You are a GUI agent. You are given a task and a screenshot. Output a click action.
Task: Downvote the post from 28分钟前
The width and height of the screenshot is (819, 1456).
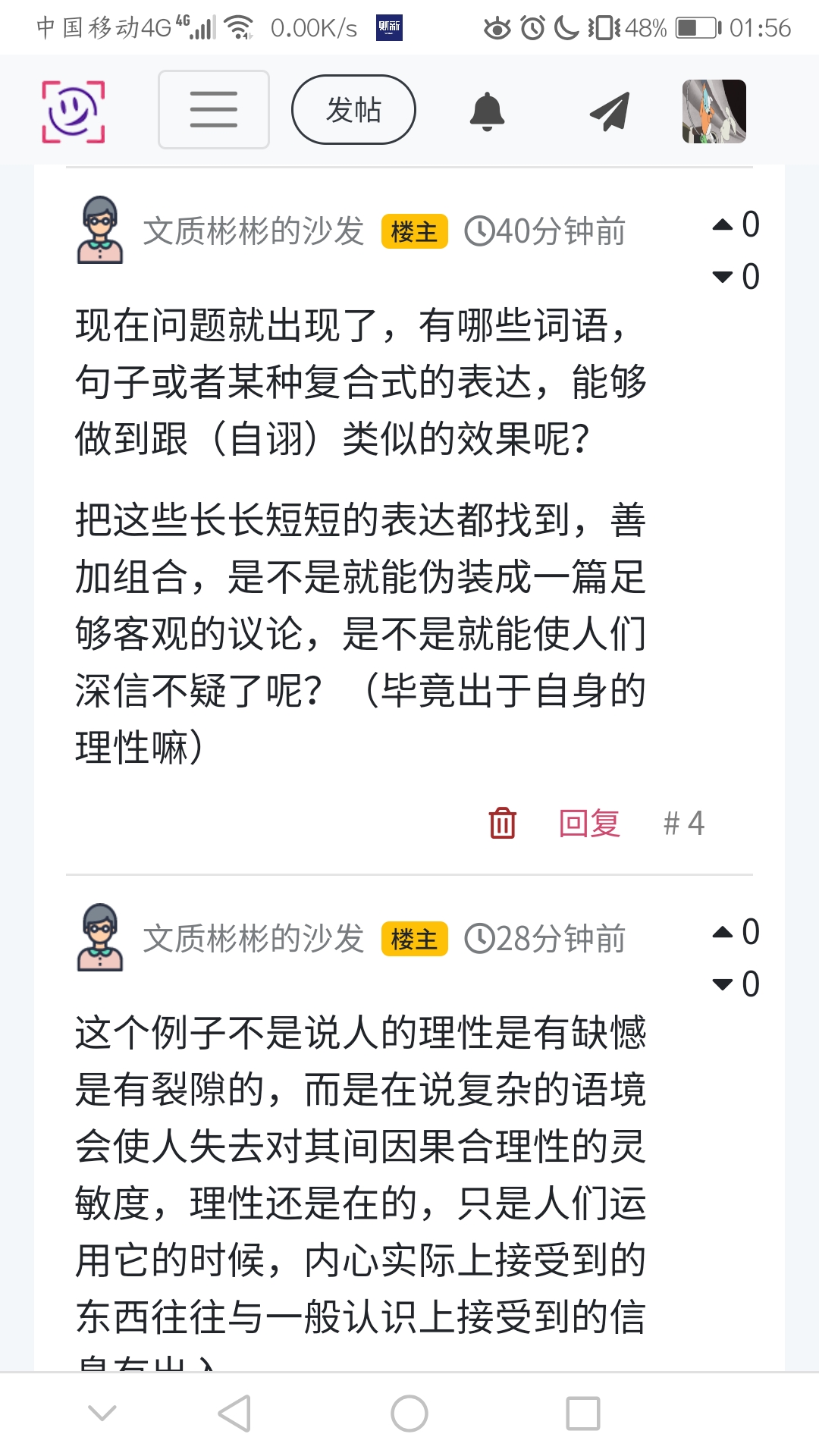pyautogui.click(x=723, y=984)
